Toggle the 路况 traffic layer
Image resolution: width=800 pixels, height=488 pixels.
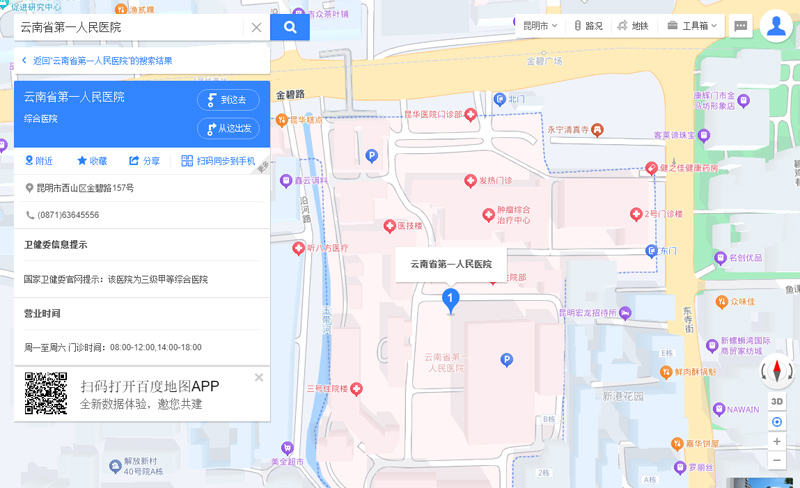tap(588, 26)
